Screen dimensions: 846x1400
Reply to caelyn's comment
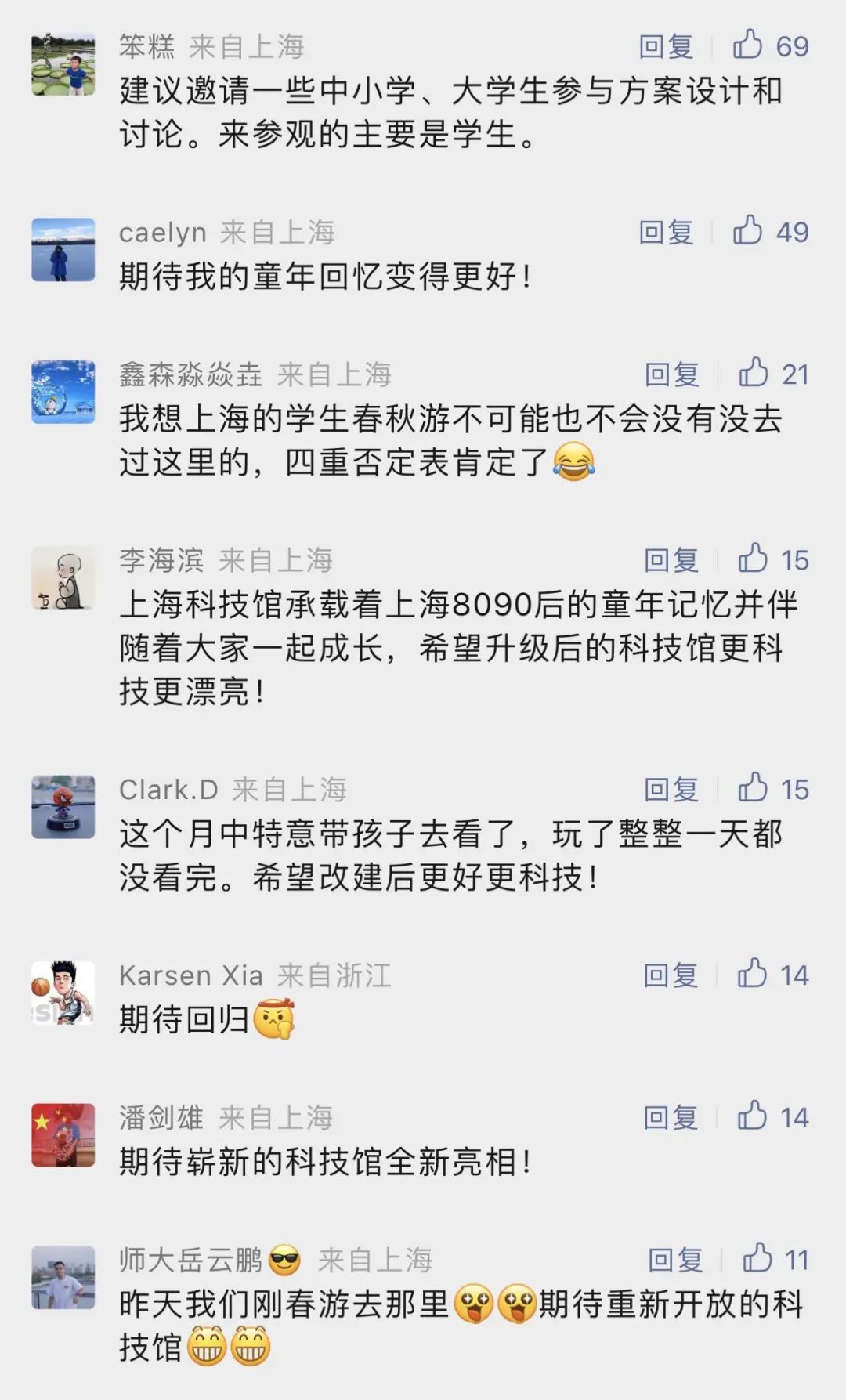point(666,233)
